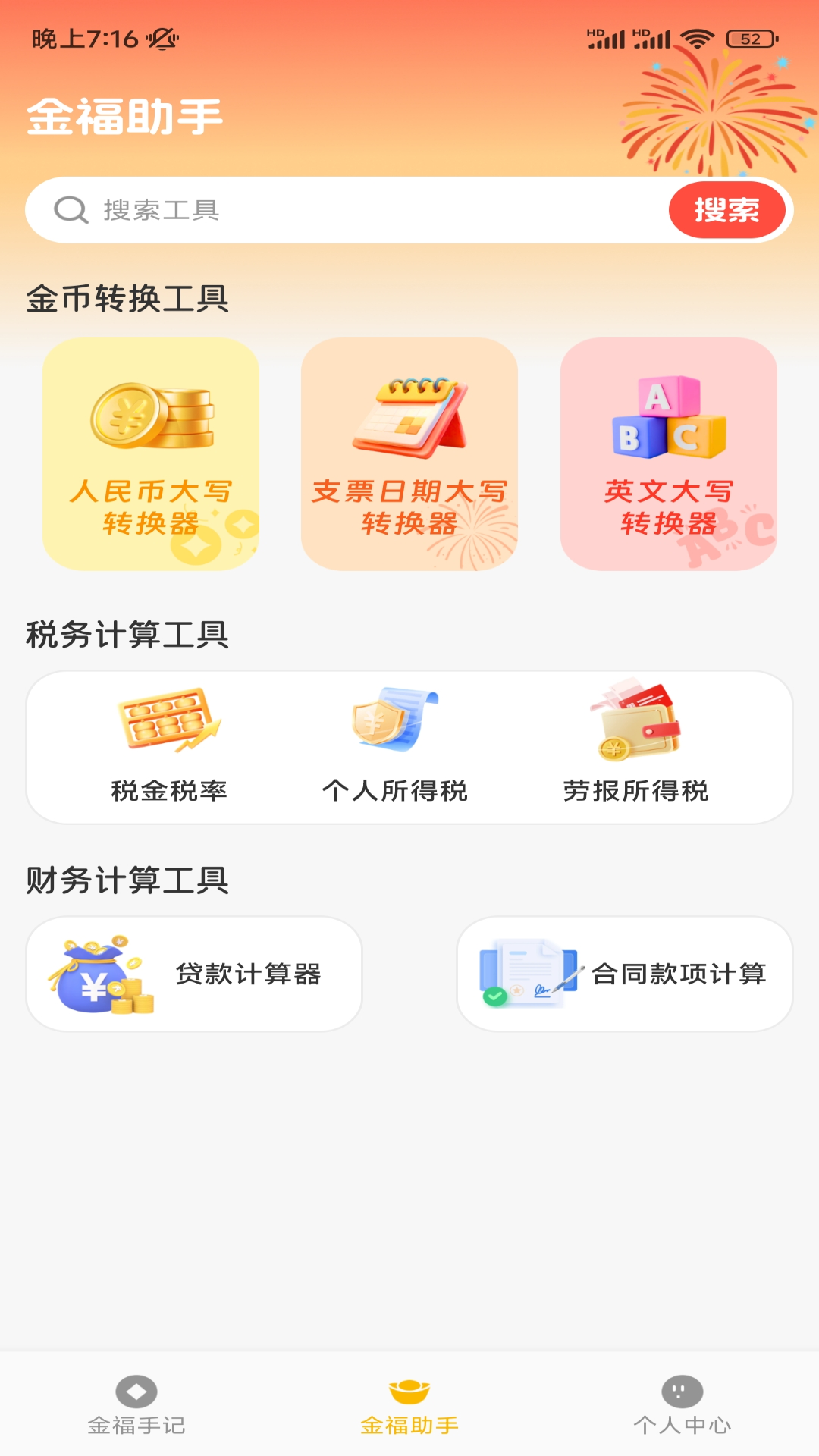Viewport: 819px width, 1456px height.
Task: Tap the 搜索工具 search input field
Action: pyautogui.click(x=341, y=209)
